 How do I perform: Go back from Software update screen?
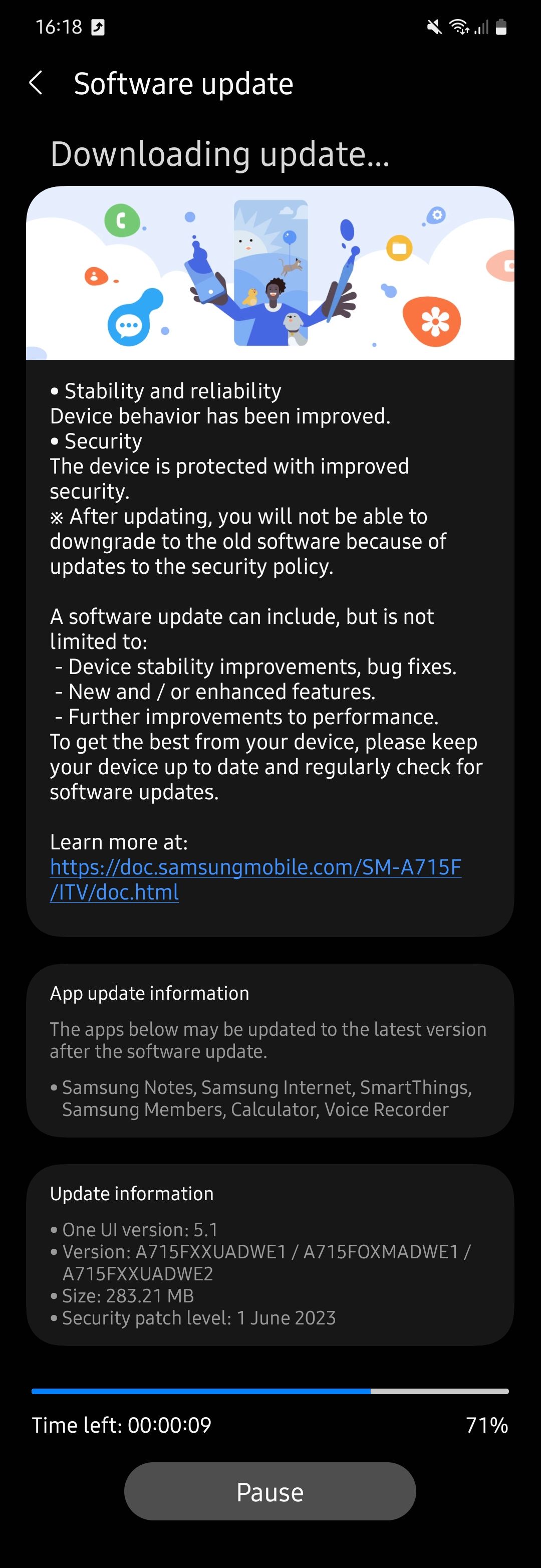pos(36,83)
